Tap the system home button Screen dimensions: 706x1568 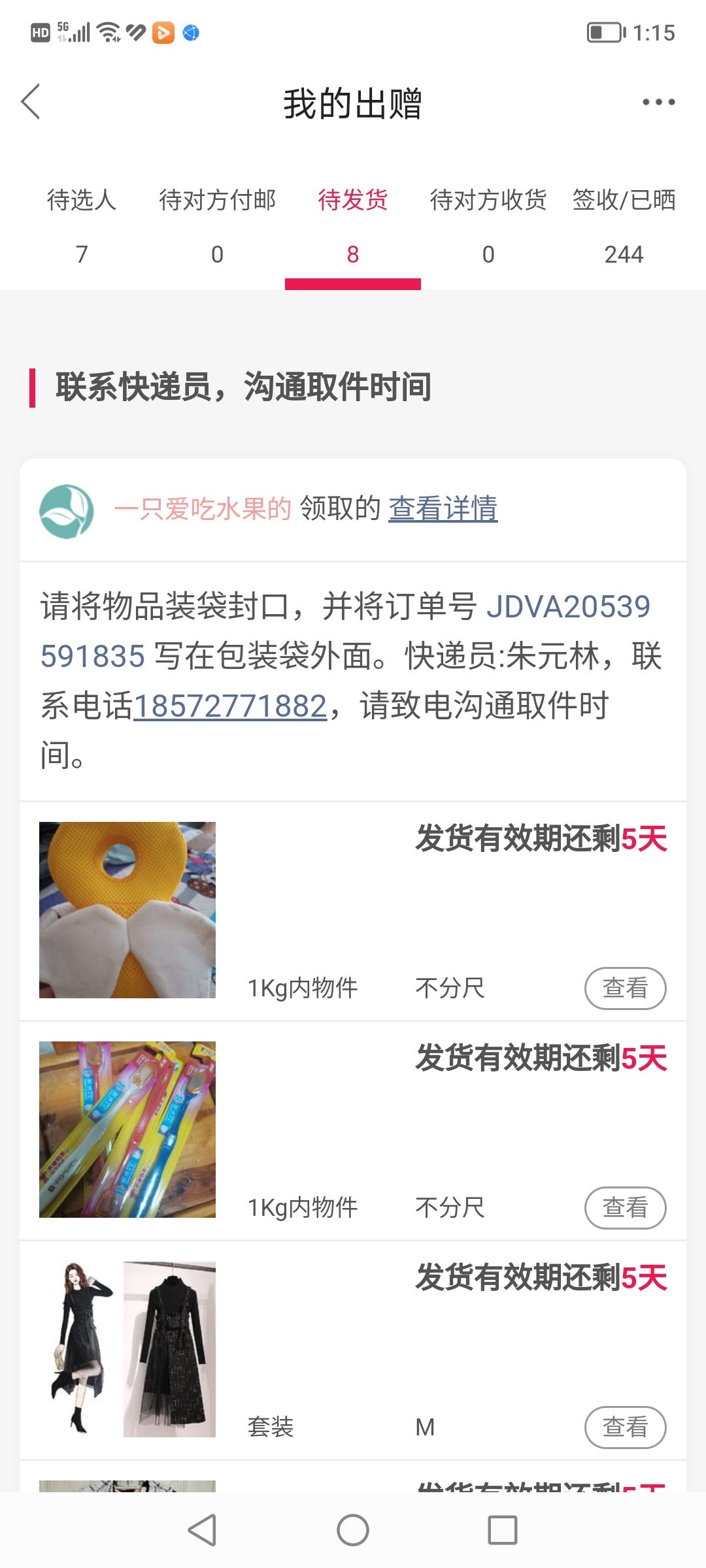click(x=353, y=1530)
